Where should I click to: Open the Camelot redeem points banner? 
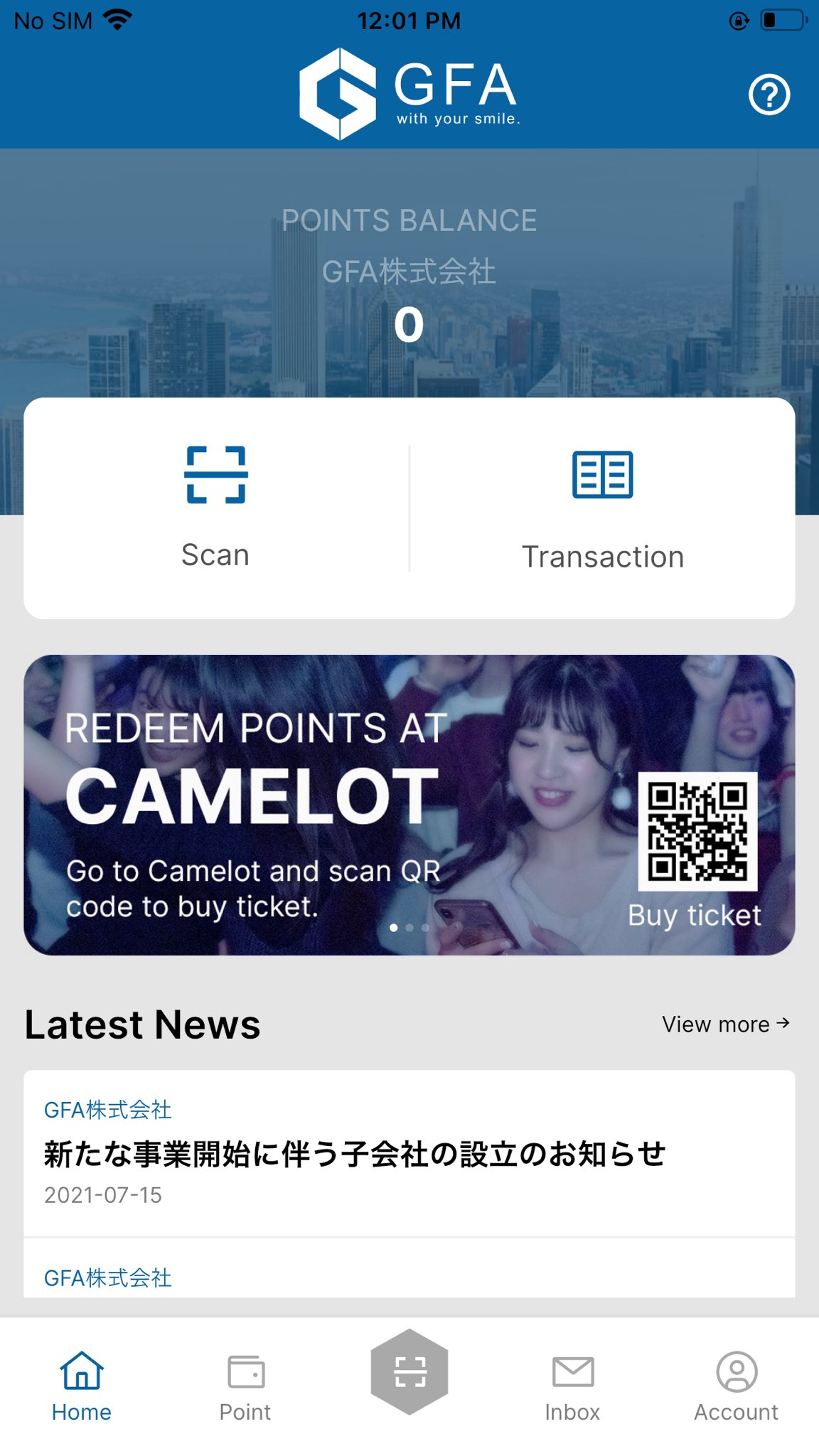pyautogui.click(x=409, y=804)
